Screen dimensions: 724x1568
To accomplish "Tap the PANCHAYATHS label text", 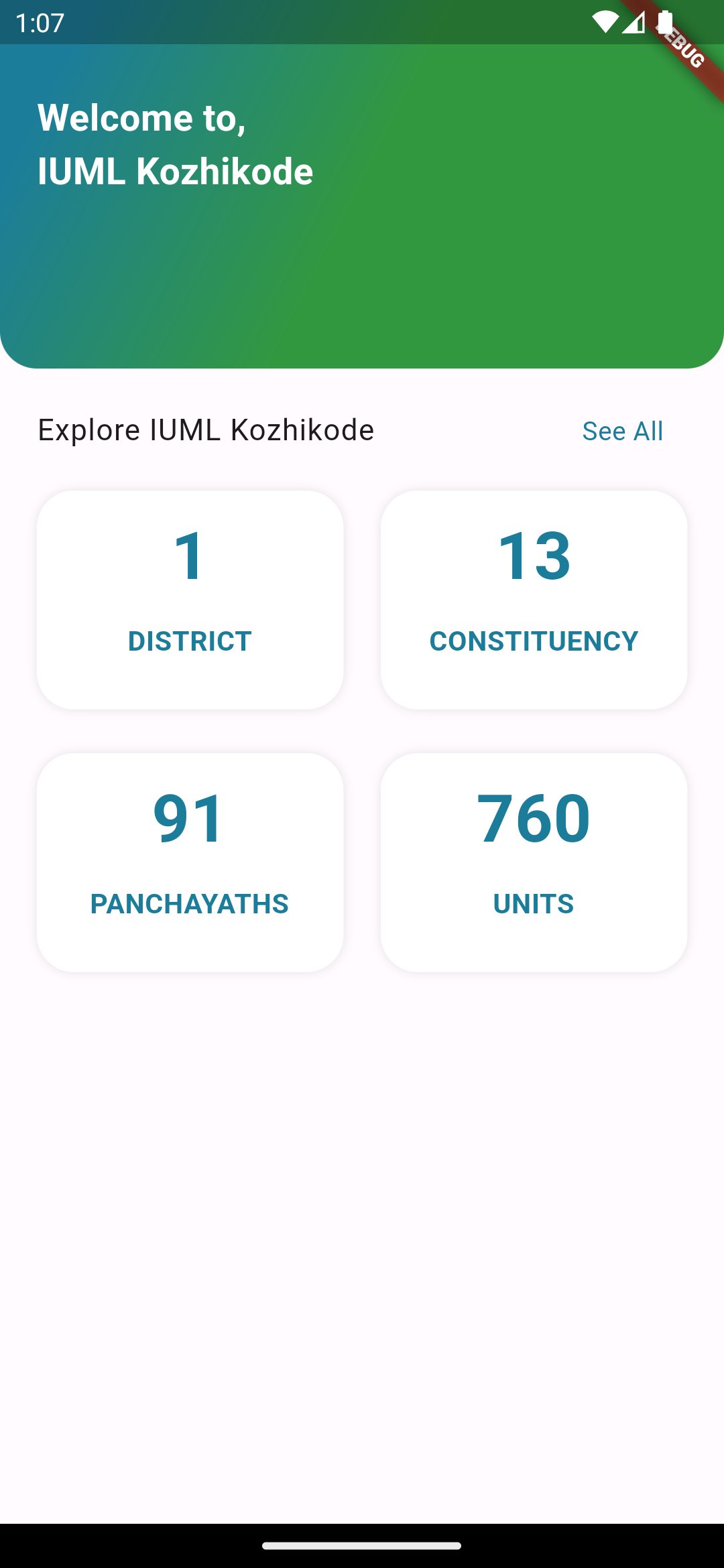I will click(190, 904).
